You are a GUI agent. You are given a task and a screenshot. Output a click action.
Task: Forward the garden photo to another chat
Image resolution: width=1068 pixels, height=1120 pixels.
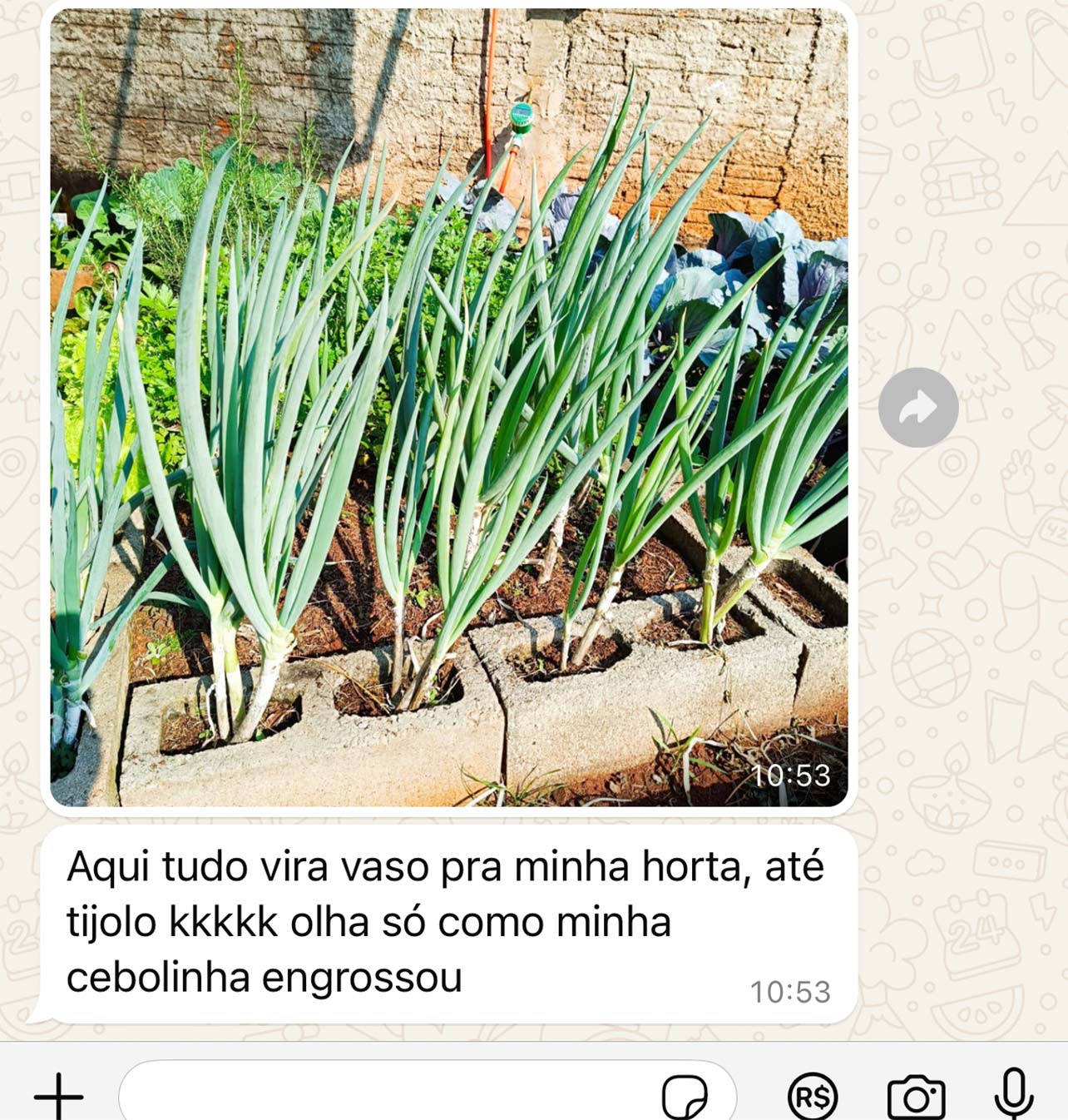[919, 409]
